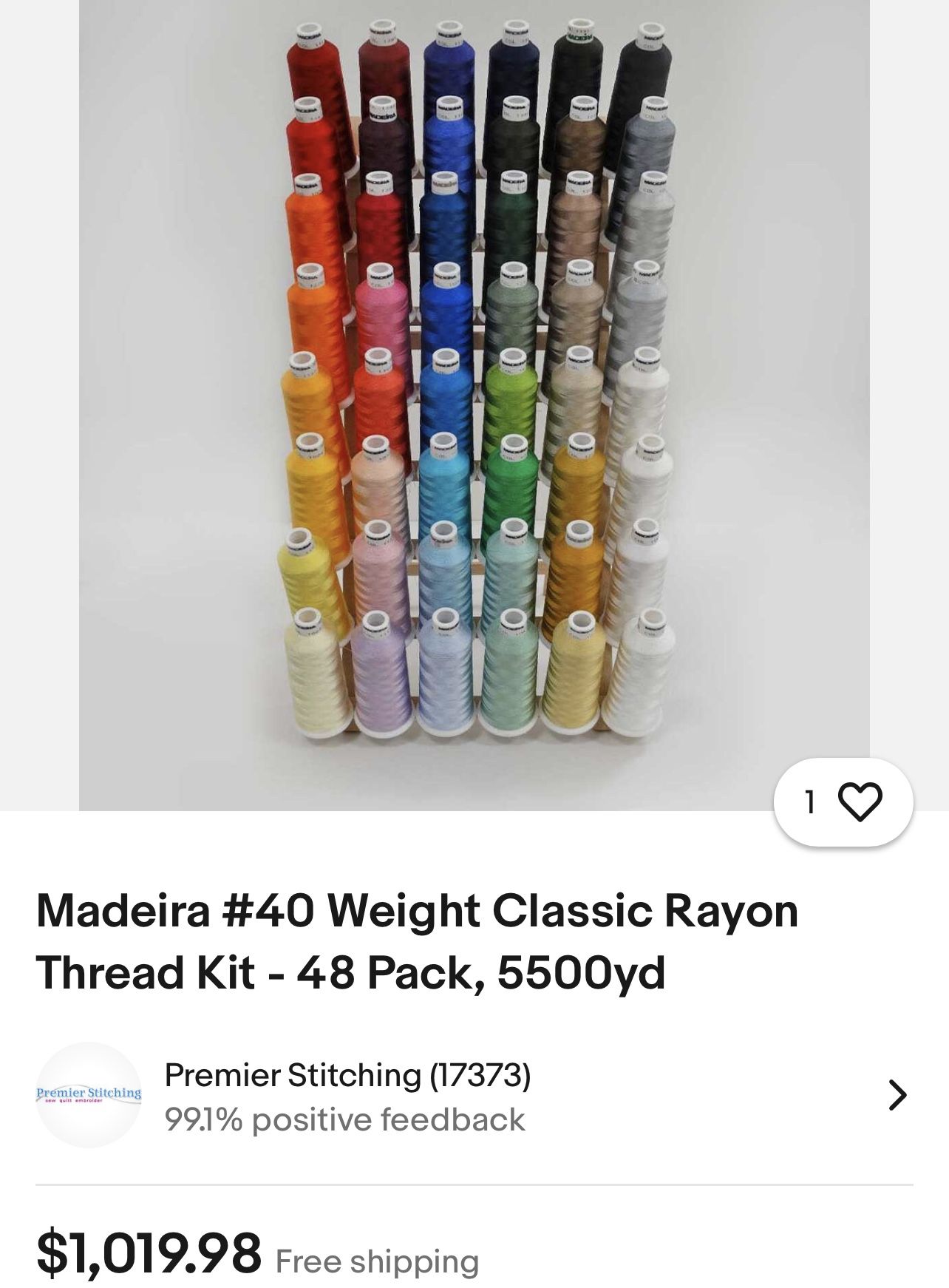
Task: Add this listing to your watchlist
Action: pos(860,801)
